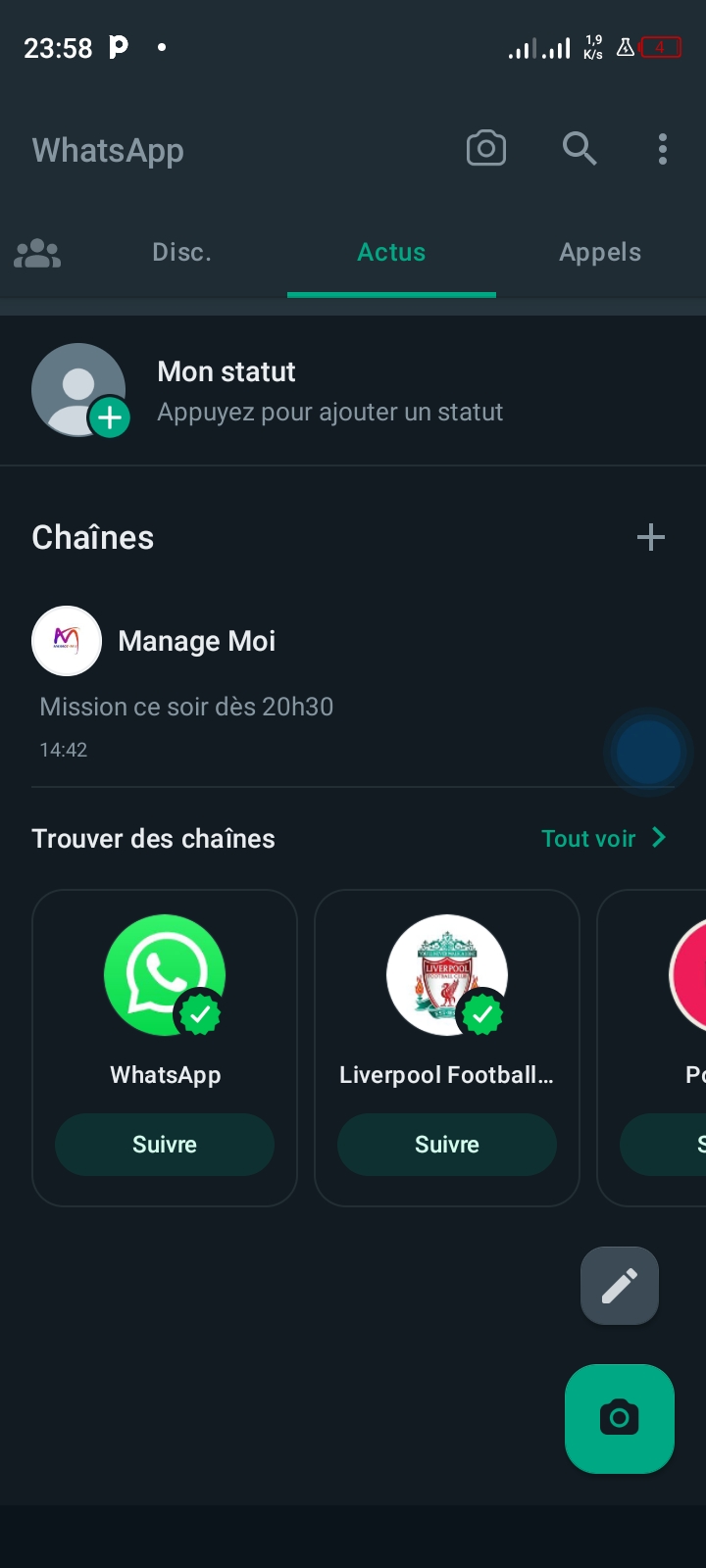706x1568 pixels.
Task: Open Tout voir channels list
Action: coord(604,838)
